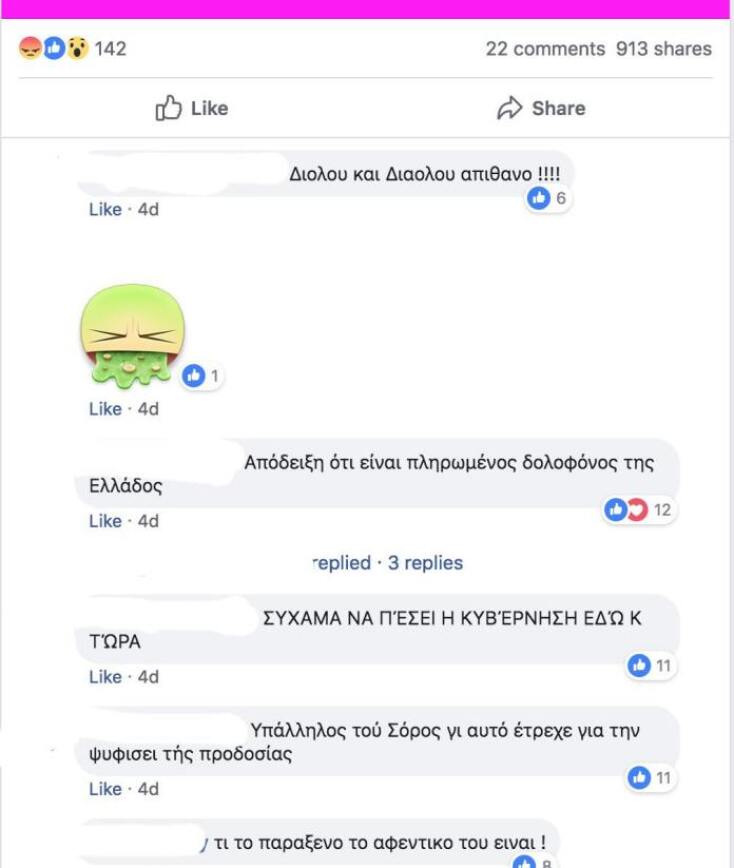Like the vomiting sticker comment
Image resolution: width=734 pixels, height=868 pixels.
[x=105, y=409]
